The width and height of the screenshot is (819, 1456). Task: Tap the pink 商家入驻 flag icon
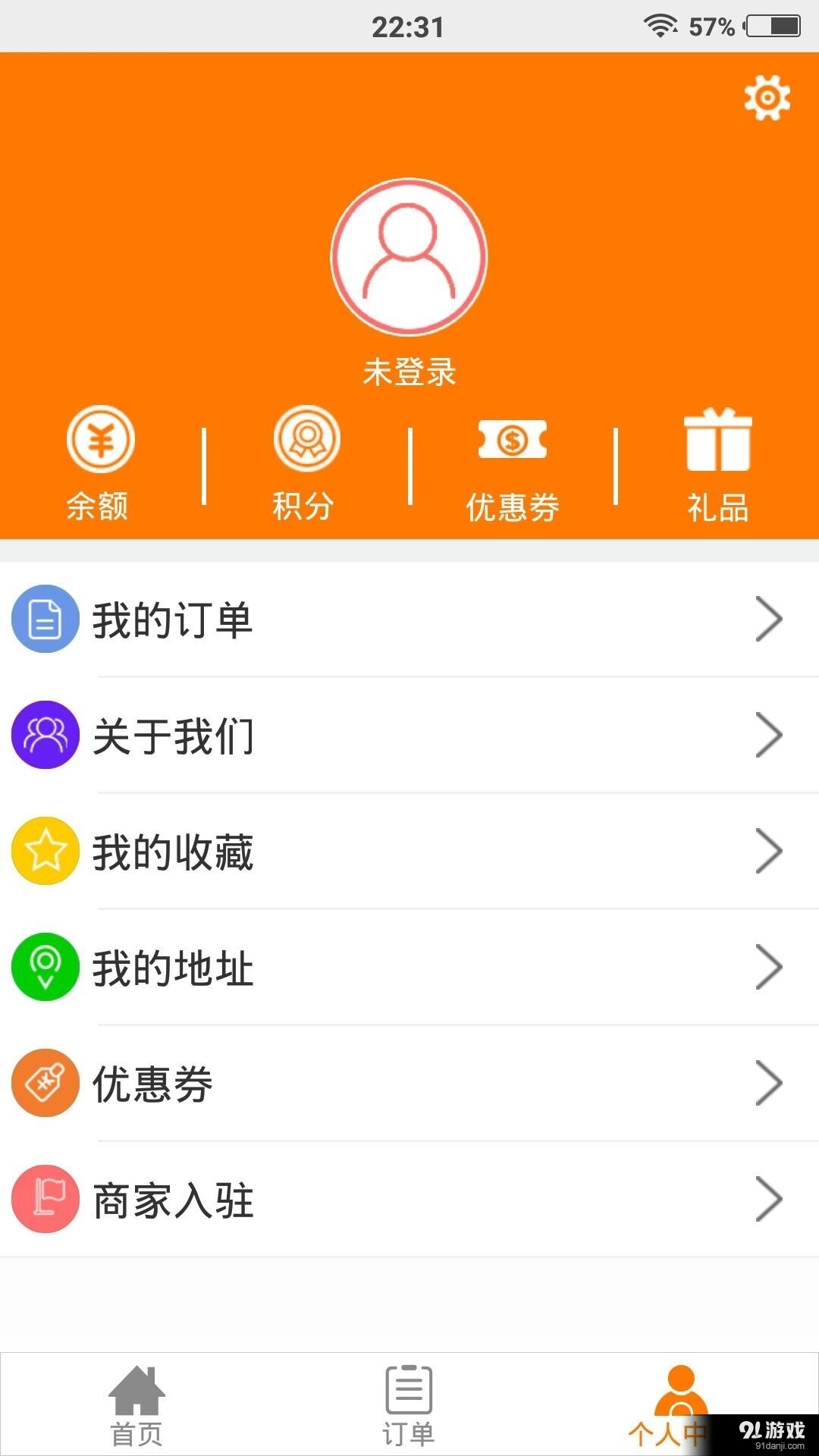pos(45,1199)
